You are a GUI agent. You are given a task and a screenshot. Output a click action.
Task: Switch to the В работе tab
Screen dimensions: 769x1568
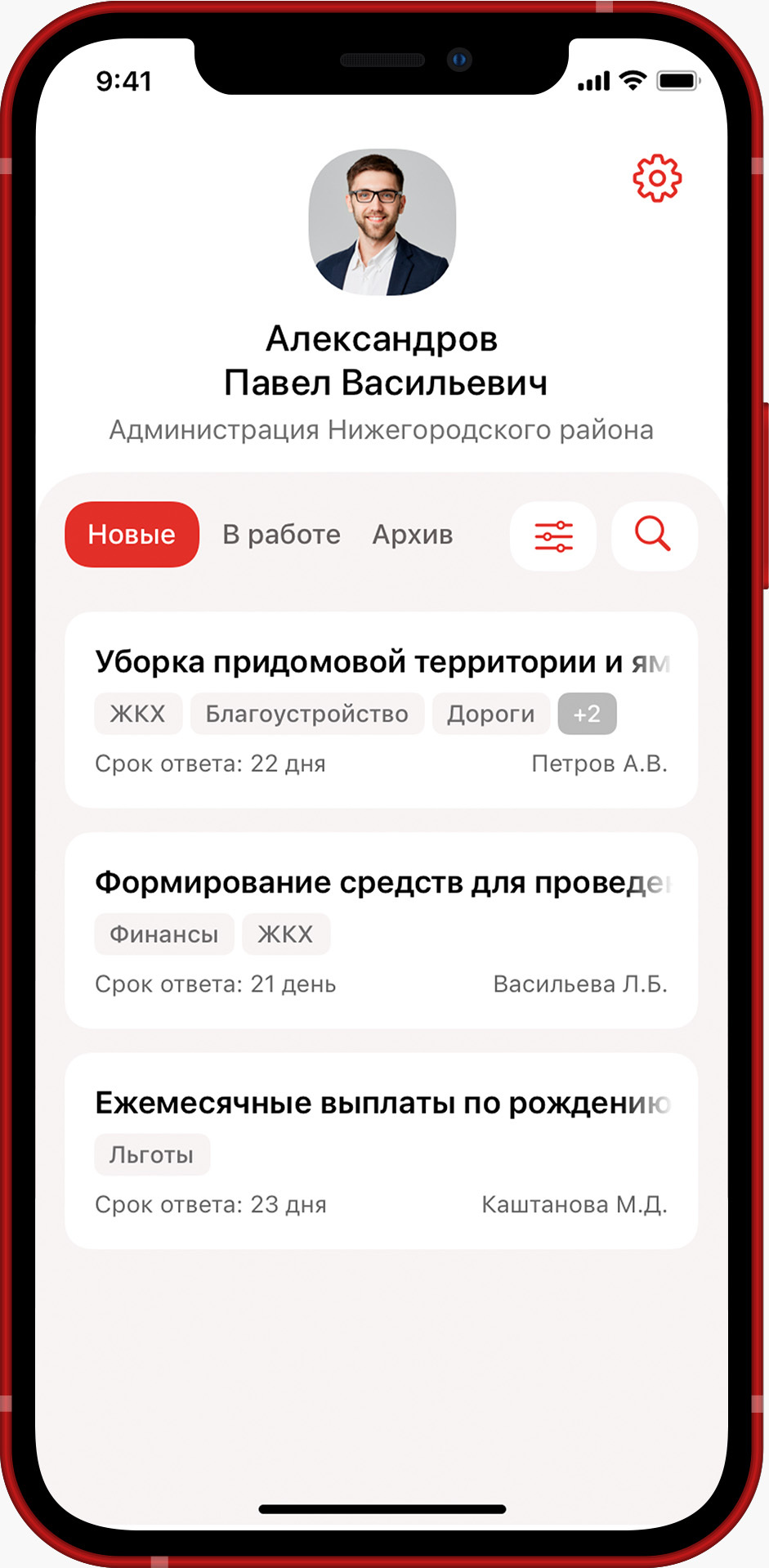pos(281,535)
